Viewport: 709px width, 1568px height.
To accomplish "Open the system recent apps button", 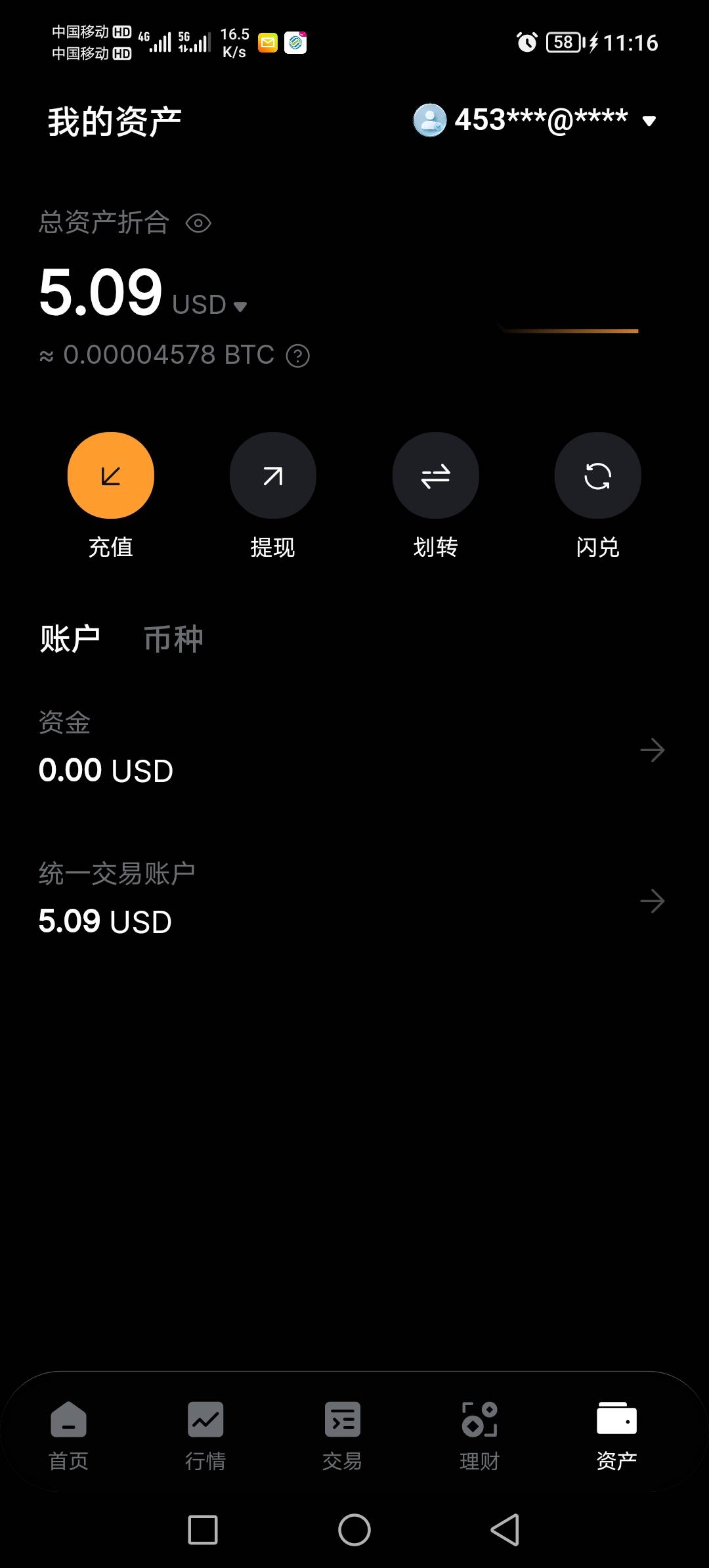I will [x=203, y=1530].
